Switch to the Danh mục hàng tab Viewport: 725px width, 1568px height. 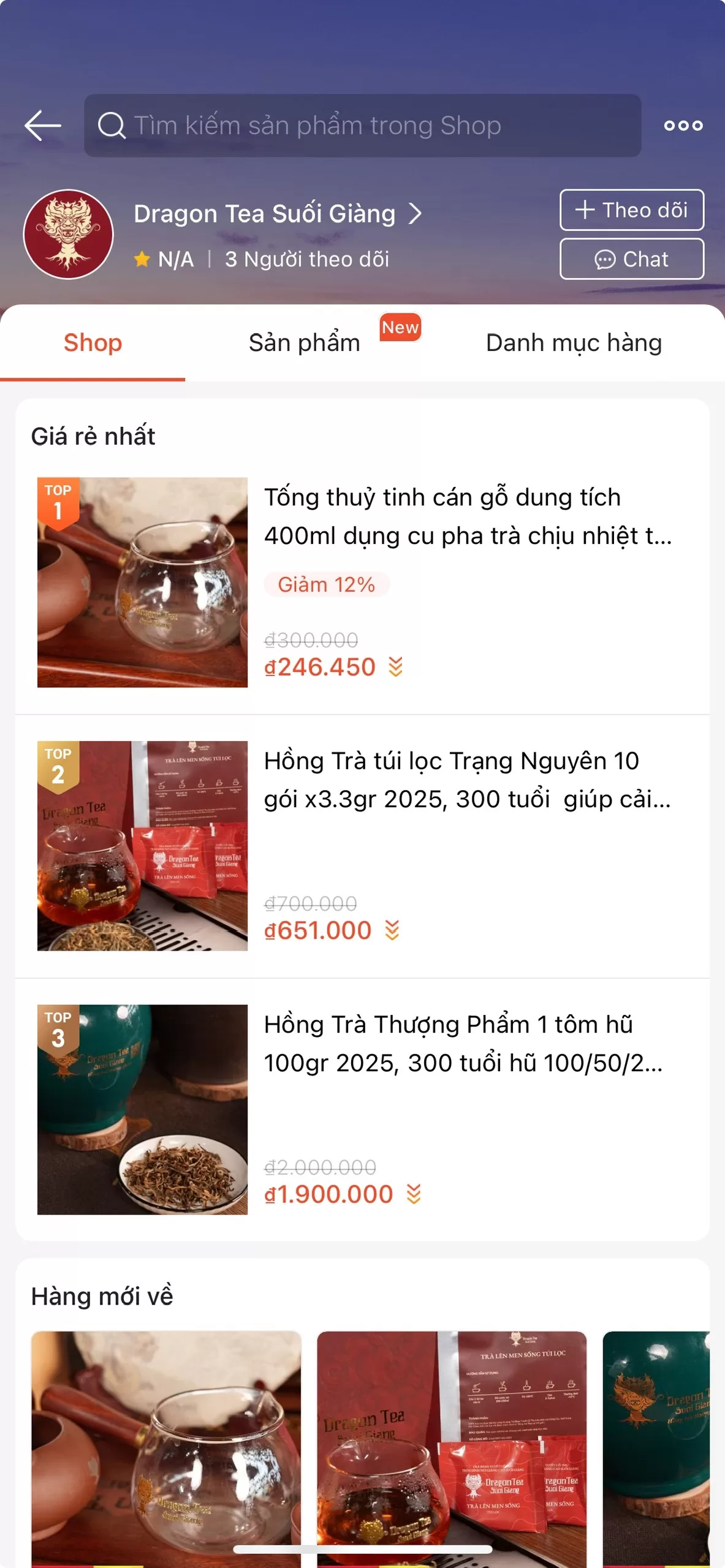[x=574, y=343]
